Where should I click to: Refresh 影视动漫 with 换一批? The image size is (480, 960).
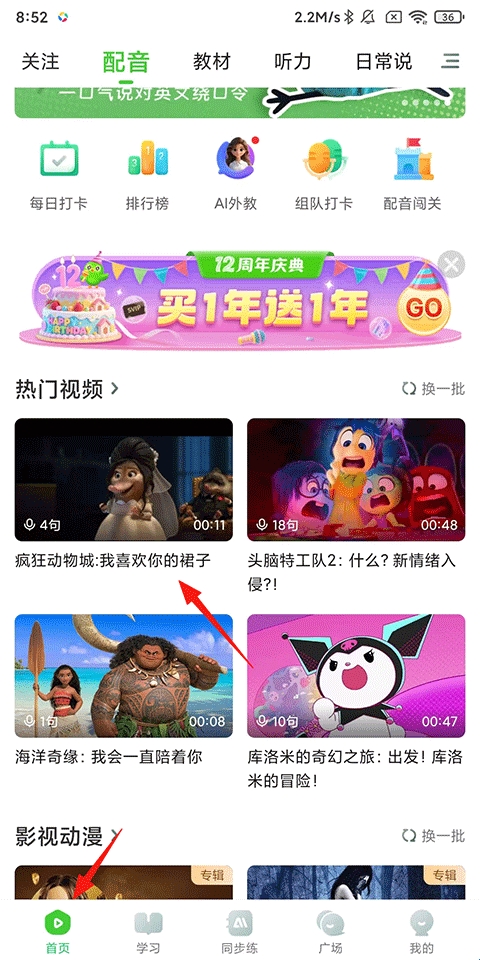433,835
